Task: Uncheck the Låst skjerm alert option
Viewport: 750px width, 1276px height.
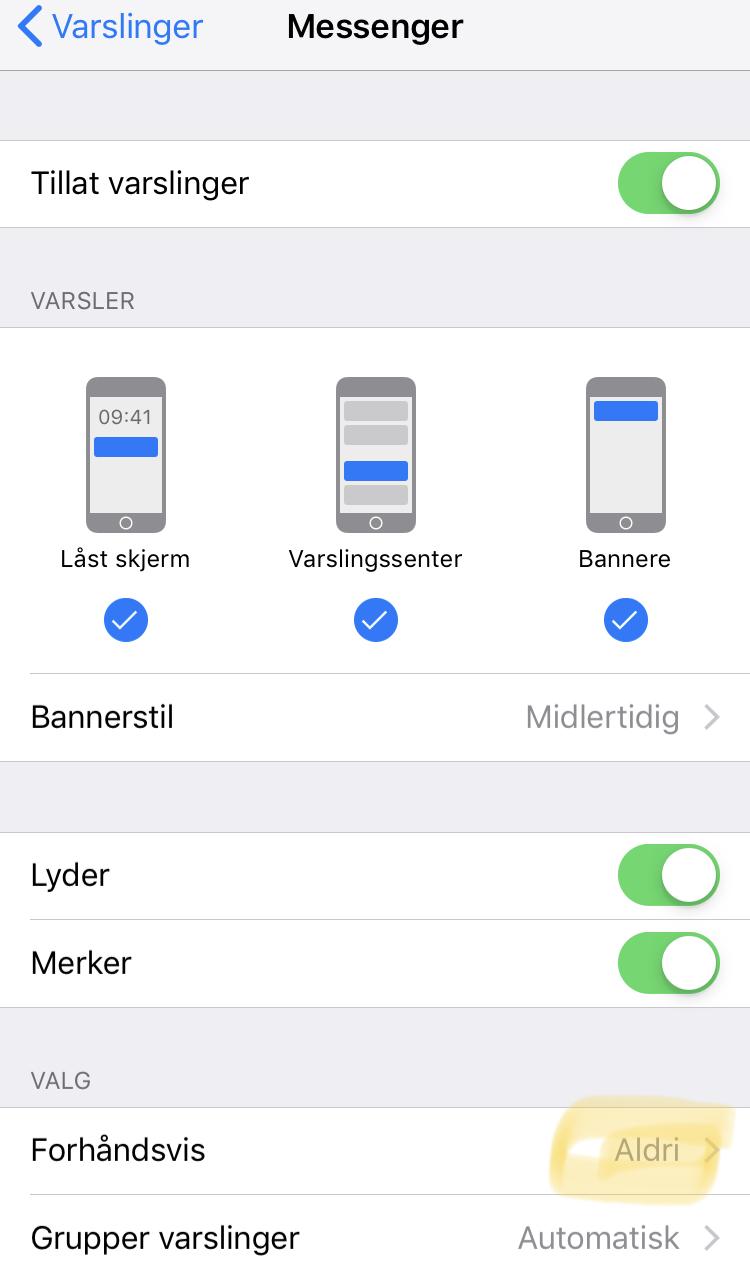Action: pos(126,621)
